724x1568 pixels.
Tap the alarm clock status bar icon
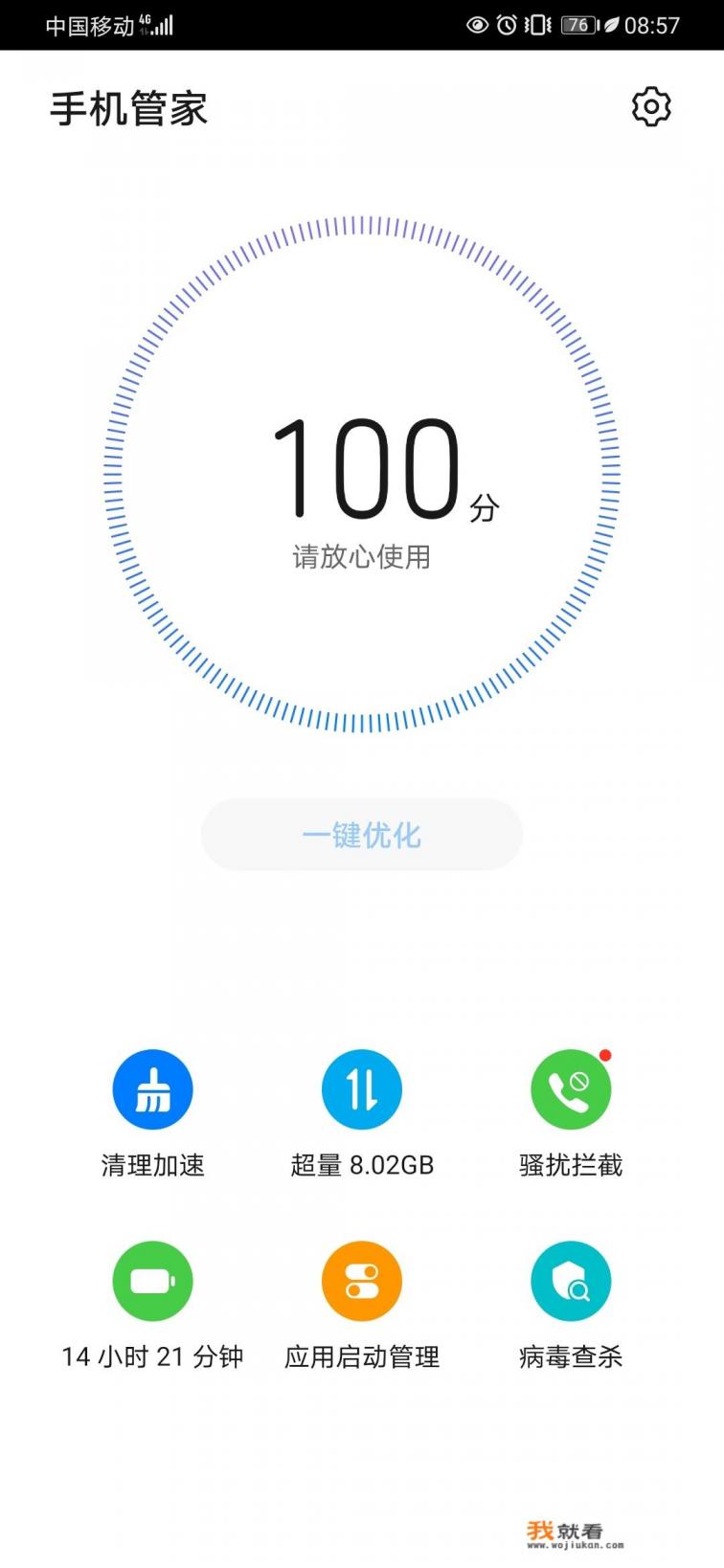[x=507, y=24]
